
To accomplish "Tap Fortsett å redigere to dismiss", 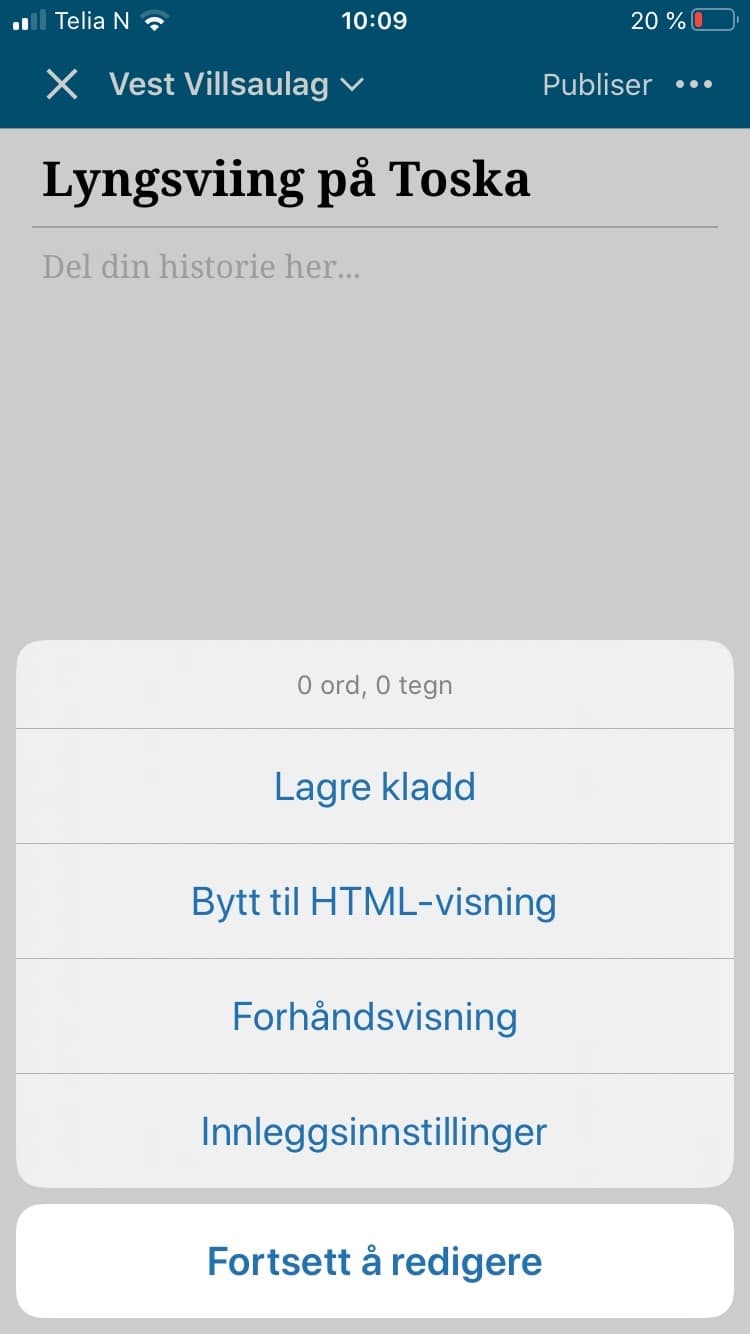I will point(375,1261).
